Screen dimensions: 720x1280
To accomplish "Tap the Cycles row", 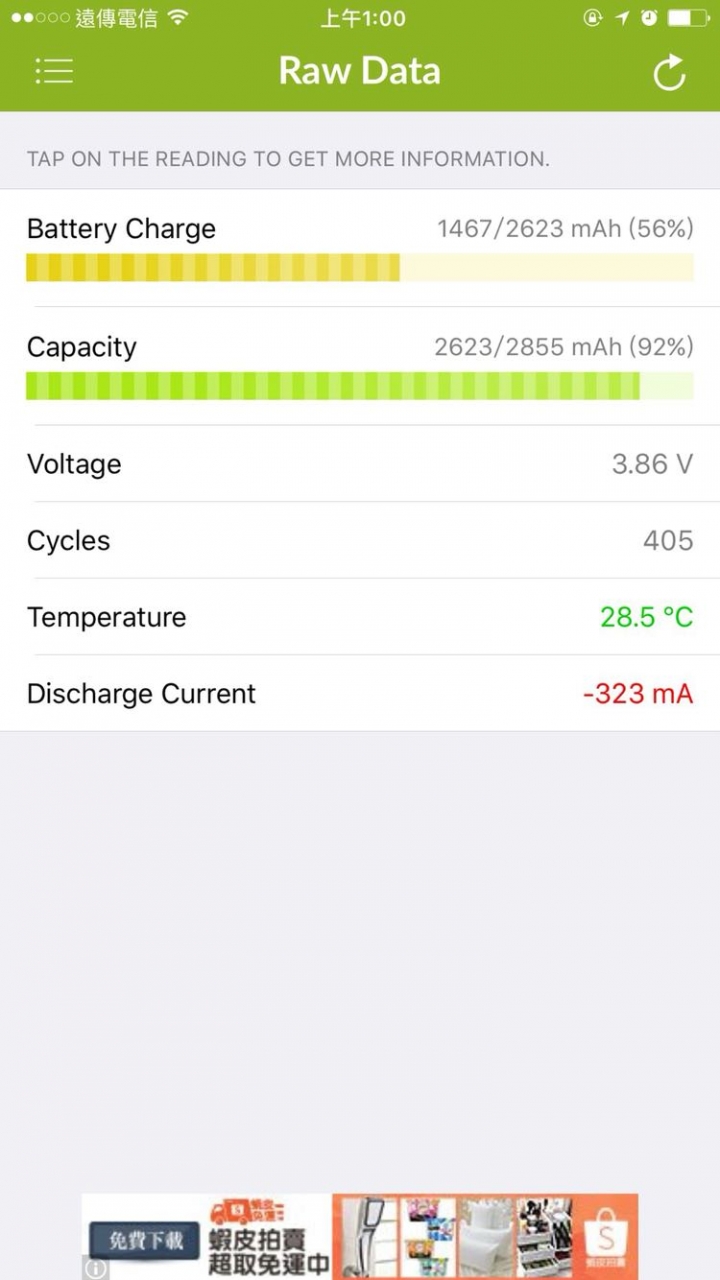I will click(x=360, y=540).
